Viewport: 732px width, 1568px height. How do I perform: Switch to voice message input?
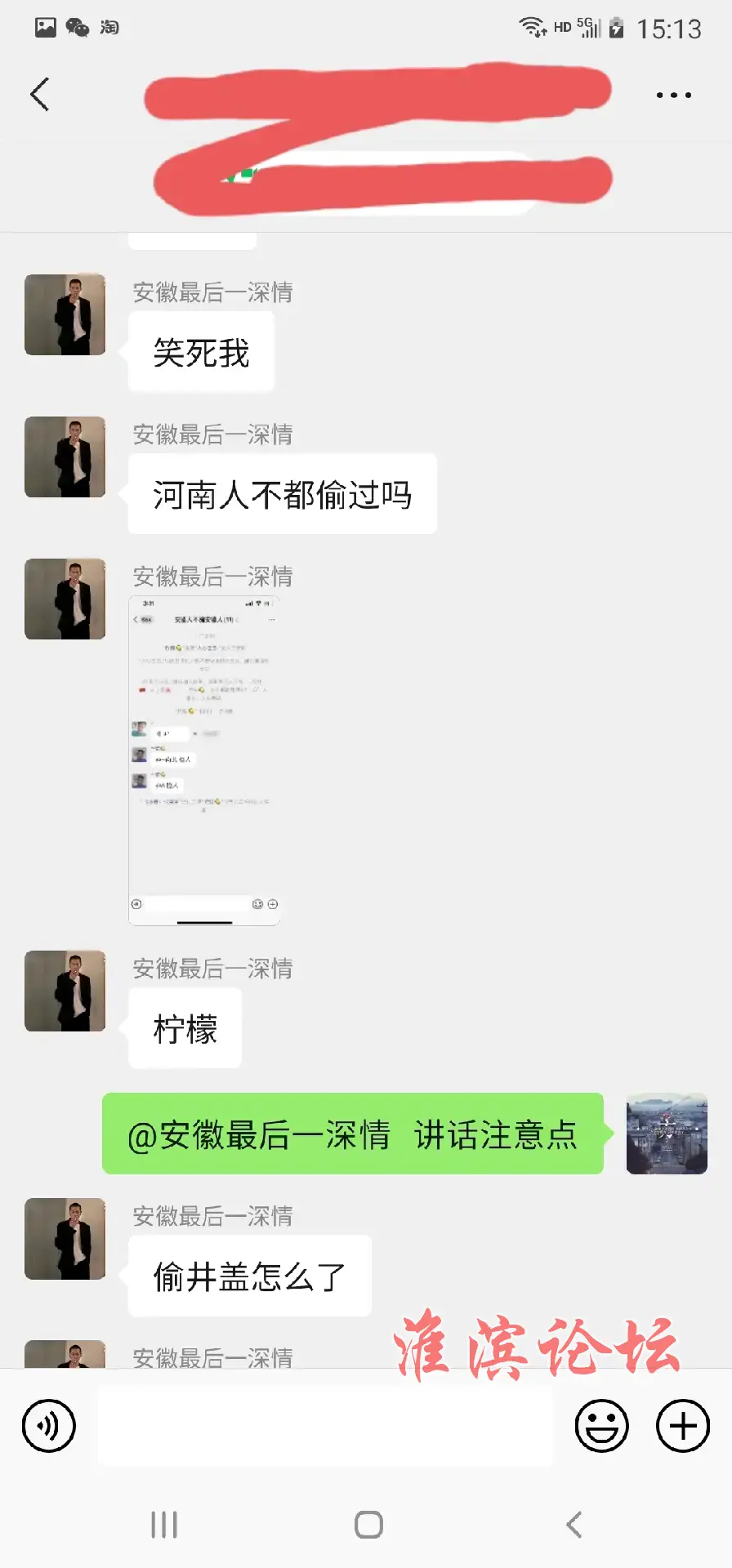pos(49,1426)
